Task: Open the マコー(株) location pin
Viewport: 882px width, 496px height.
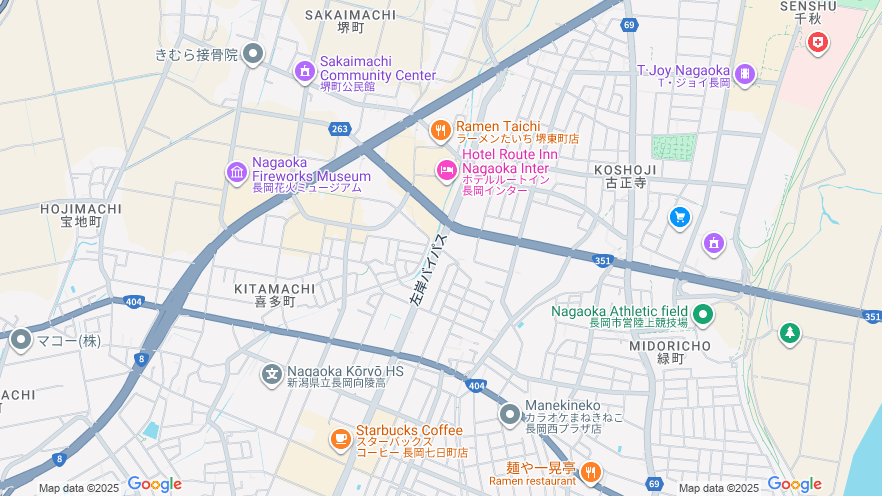Action: pos(21,340)
